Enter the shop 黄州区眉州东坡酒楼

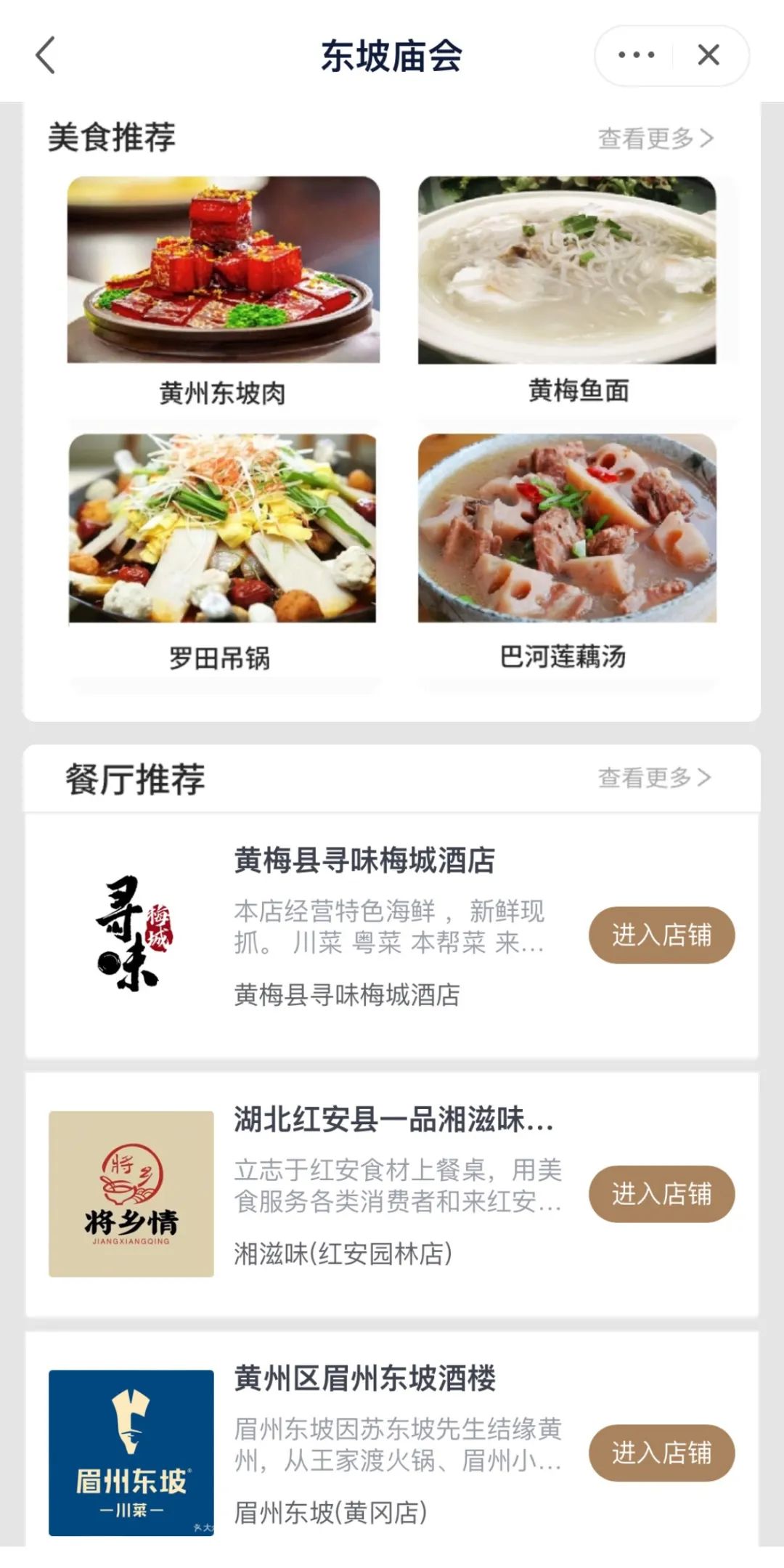[661, 1453]
